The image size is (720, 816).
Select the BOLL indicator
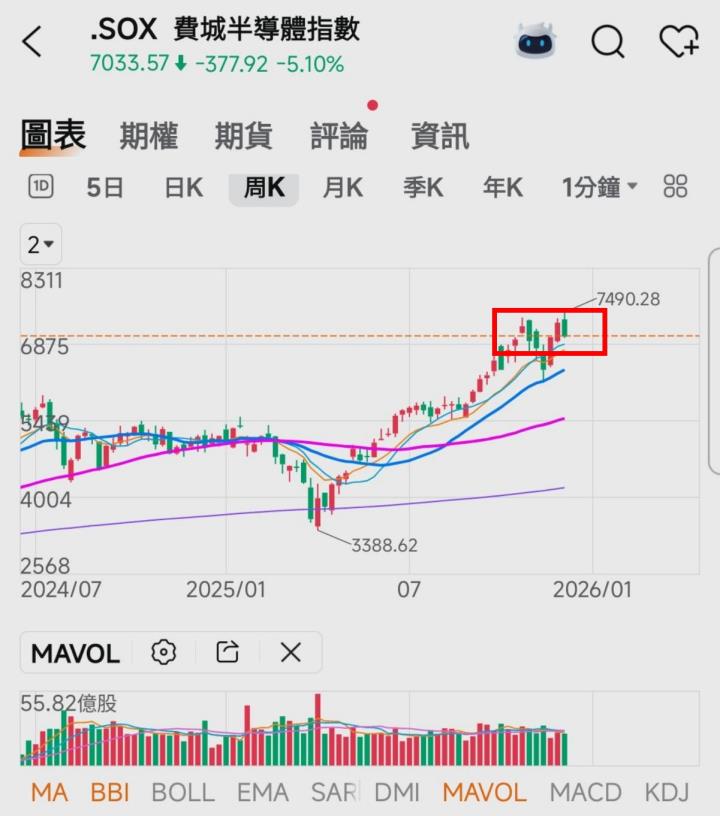click(183, 793)
